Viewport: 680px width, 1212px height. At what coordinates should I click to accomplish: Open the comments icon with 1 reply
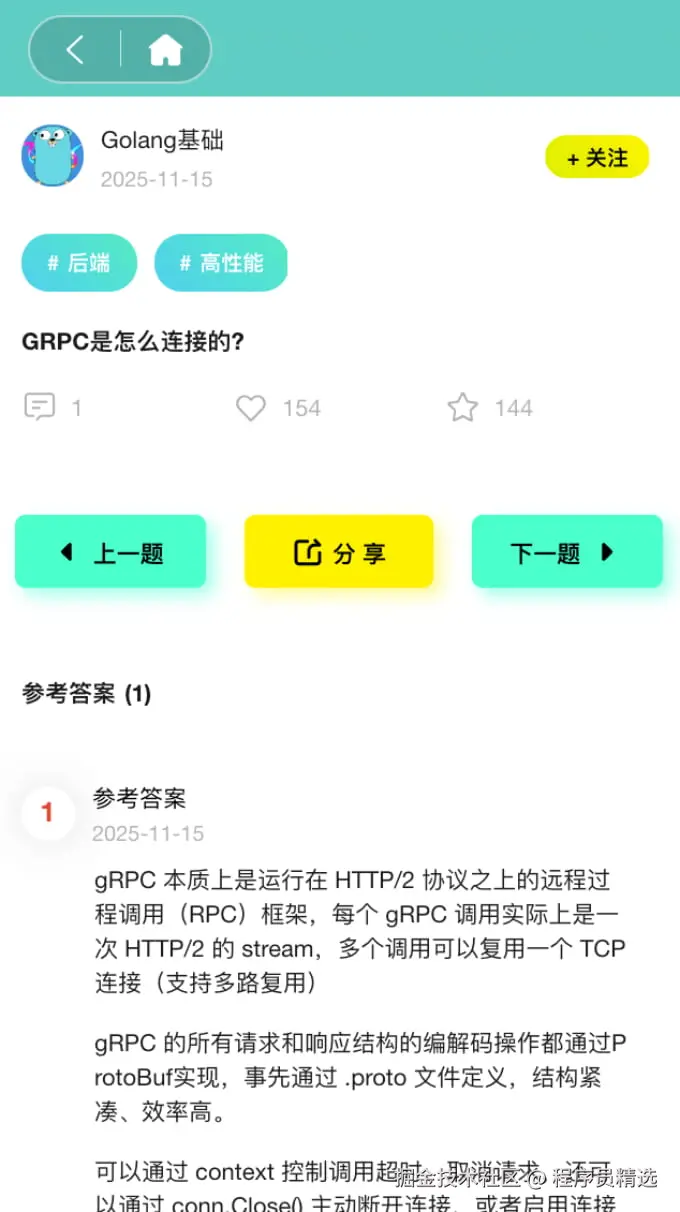(40, 407)
